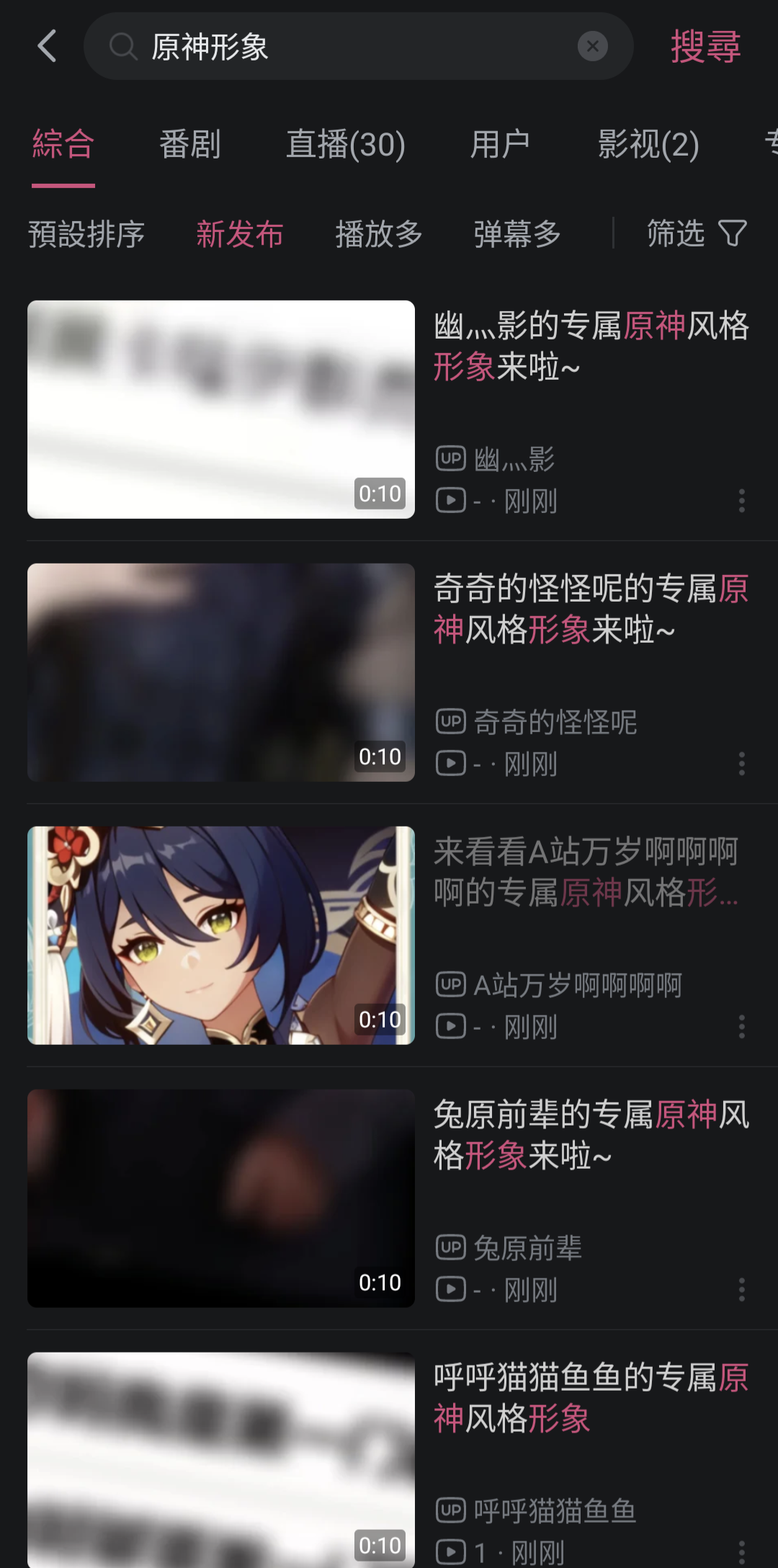Viewport: 778px width, 1568px height.
Task: Tap the 搜尋 button
Action: click(x=705, y=47)
